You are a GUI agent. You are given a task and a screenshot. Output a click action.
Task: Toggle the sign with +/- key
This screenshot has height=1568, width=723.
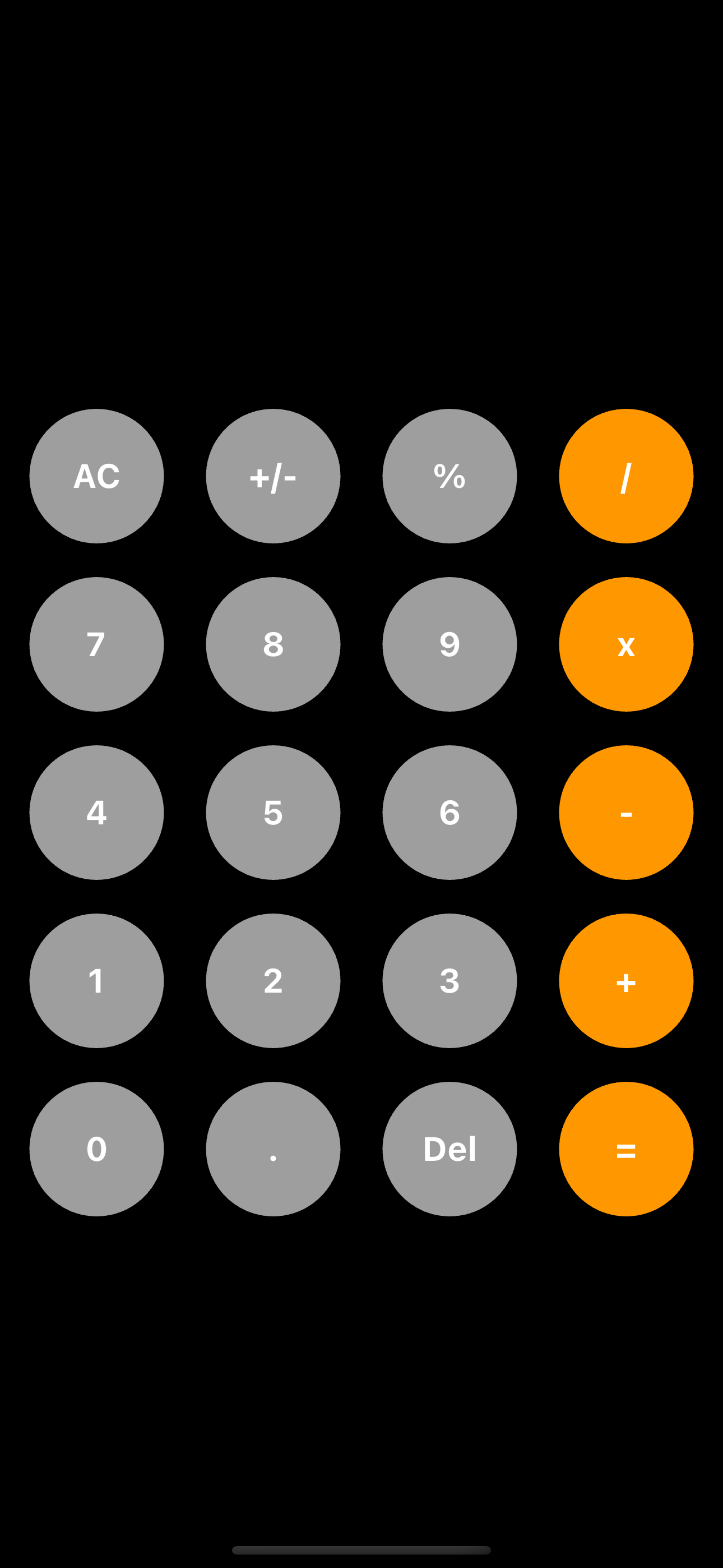pyautogui.click(x=272, y=477)
